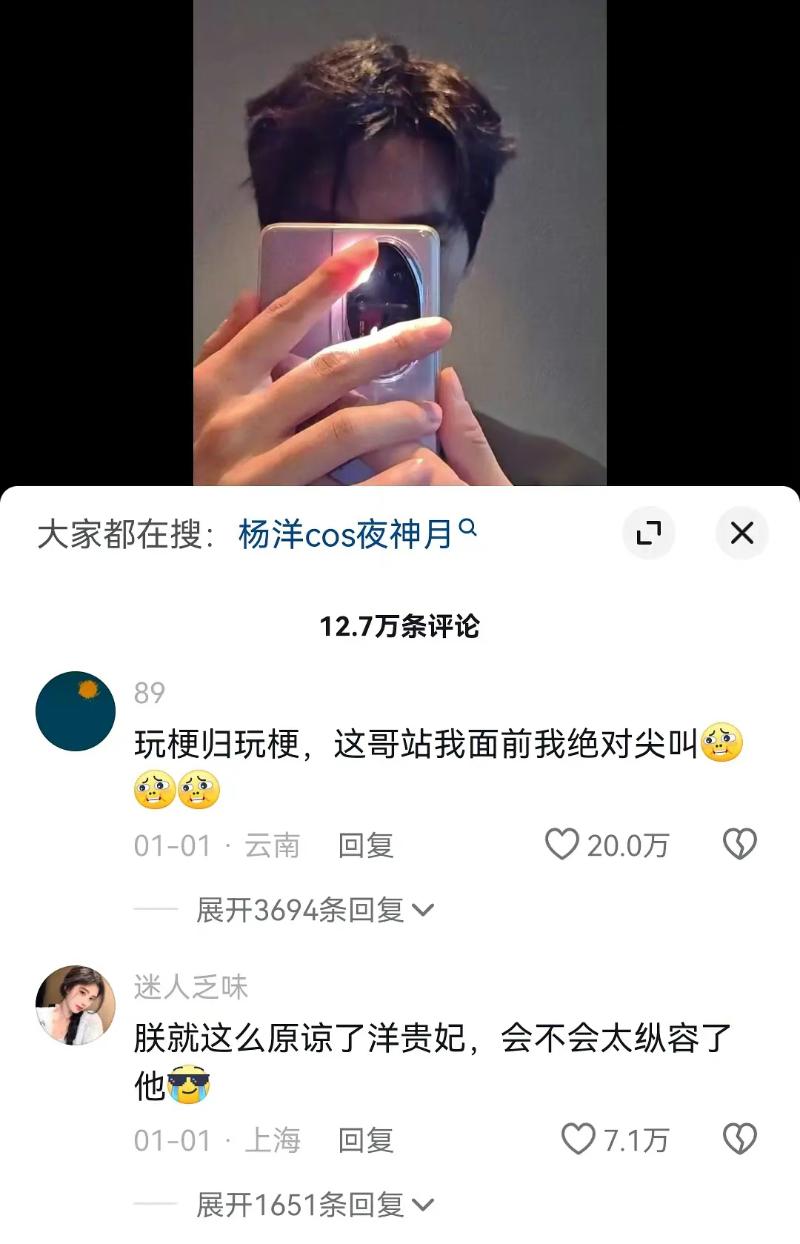Reply to 迷人乏味's comment

365,1140
